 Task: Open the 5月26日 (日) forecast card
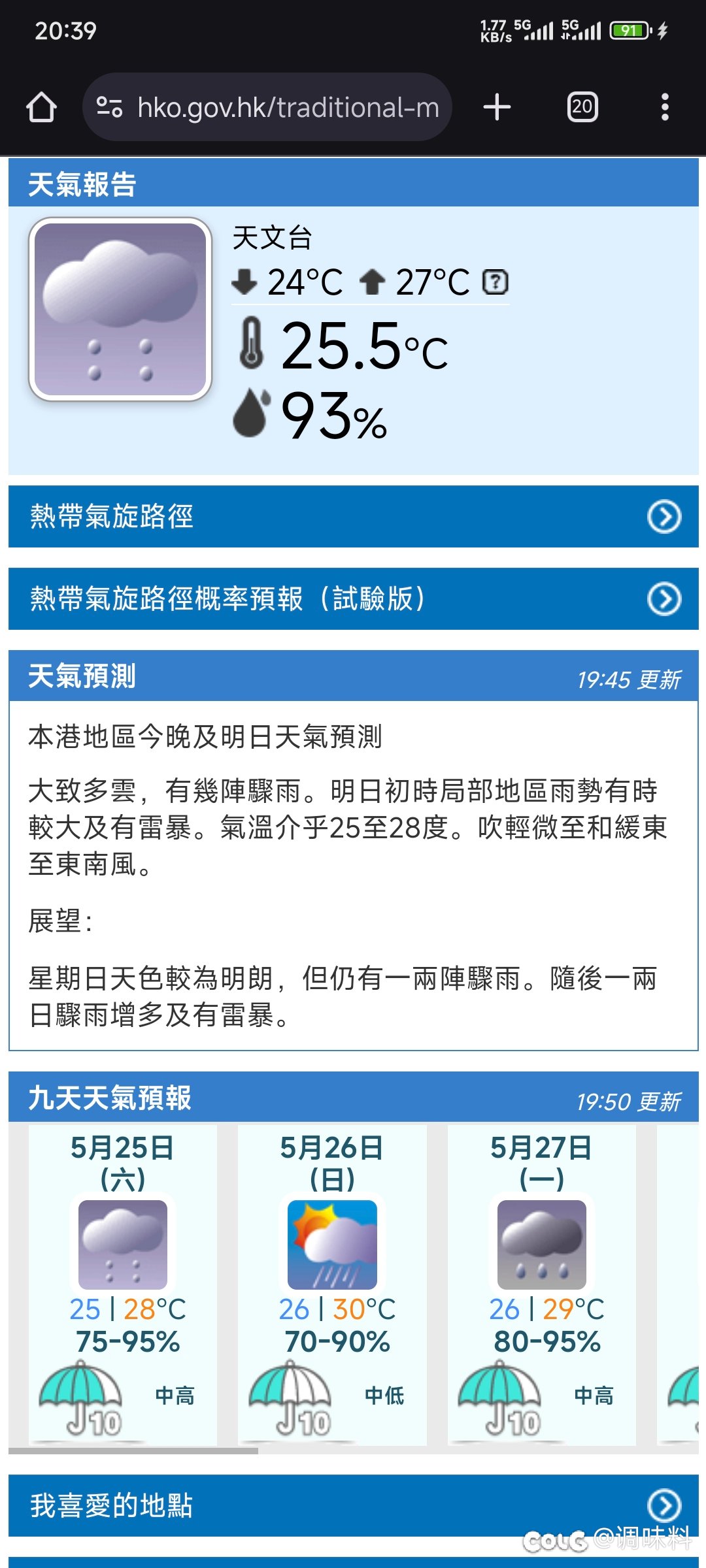pos(332,1284)
